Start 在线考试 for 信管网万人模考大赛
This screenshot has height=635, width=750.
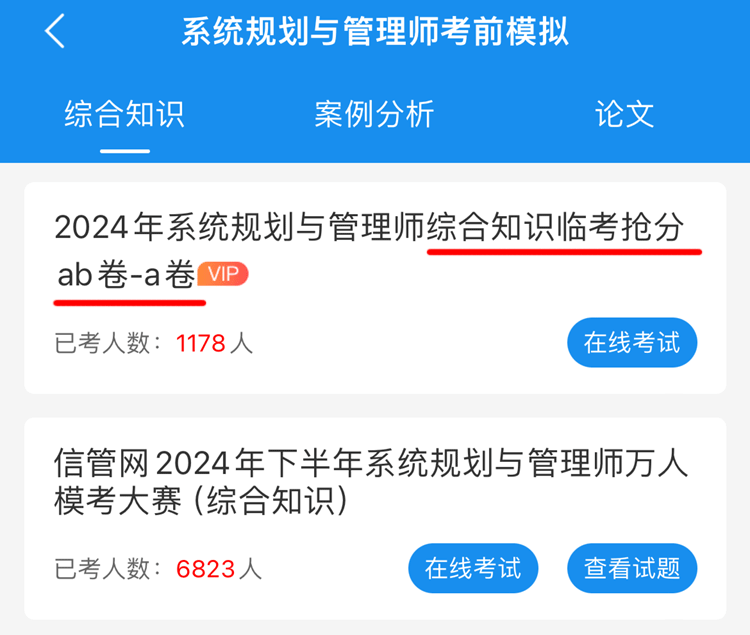(x=472, y=569)
